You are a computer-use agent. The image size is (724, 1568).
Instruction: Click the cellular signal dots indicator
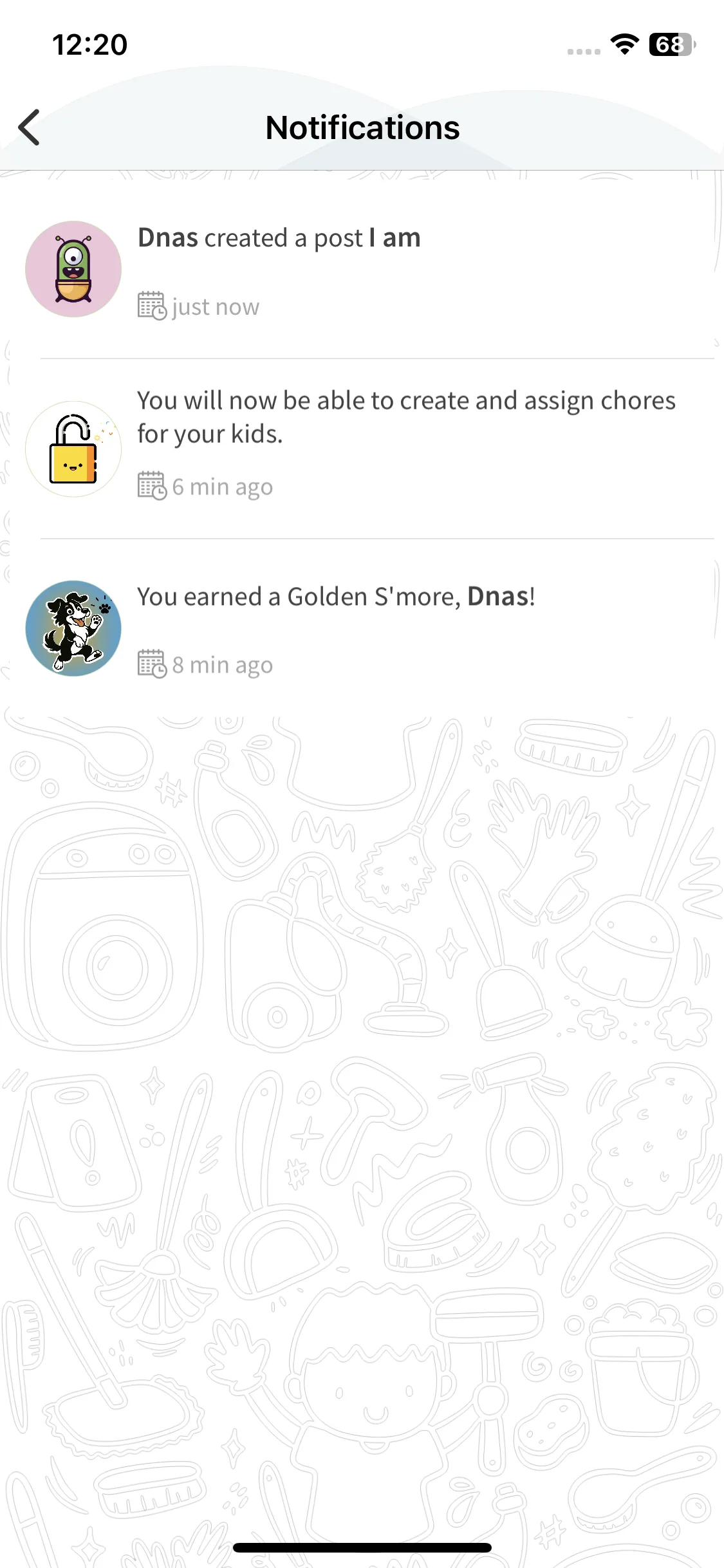click(x=583, y=50)
